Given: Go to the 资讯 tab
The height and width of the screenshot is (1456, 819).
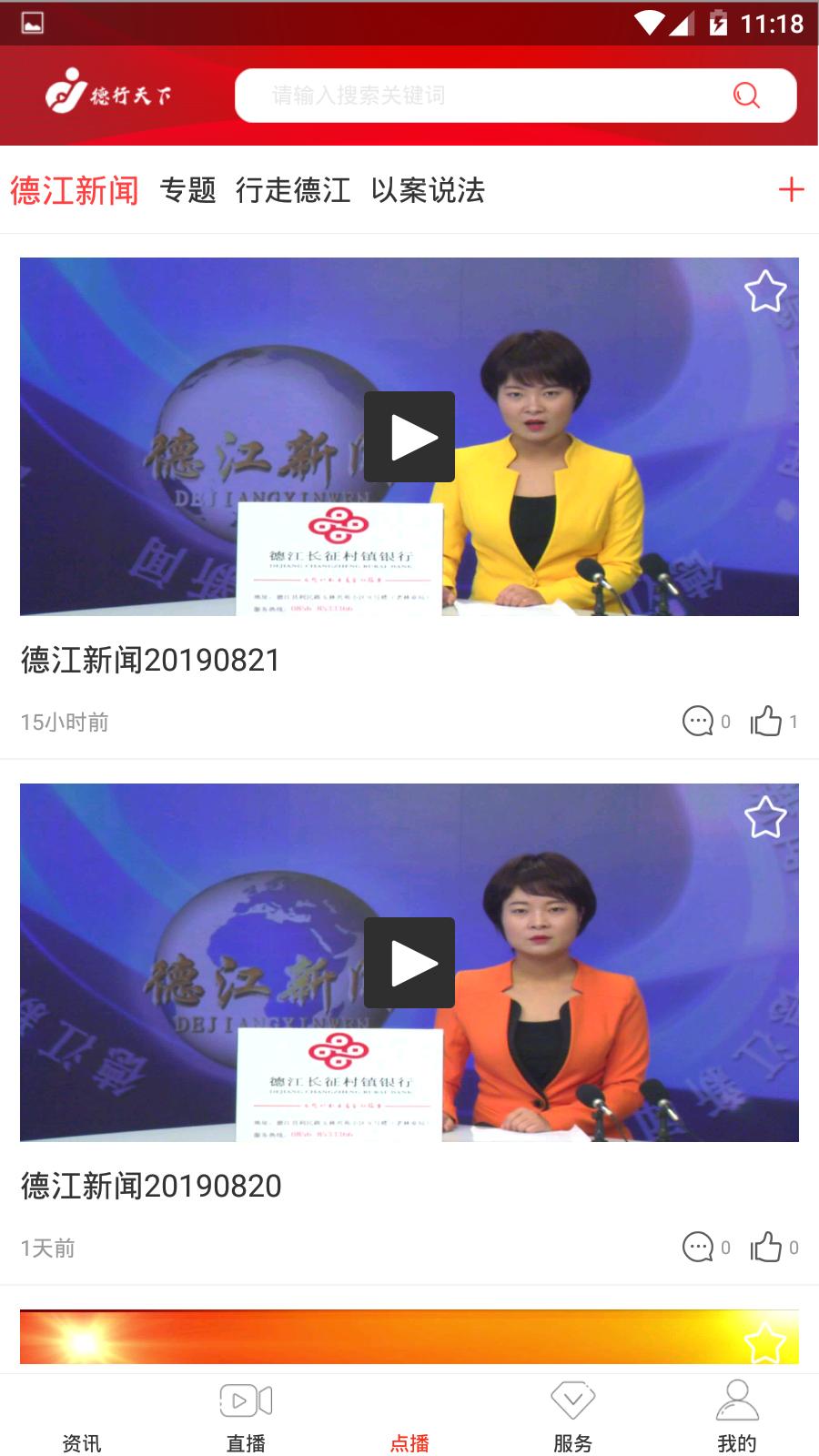Looking at the screenshot, I should click(x=82, y=1420).
